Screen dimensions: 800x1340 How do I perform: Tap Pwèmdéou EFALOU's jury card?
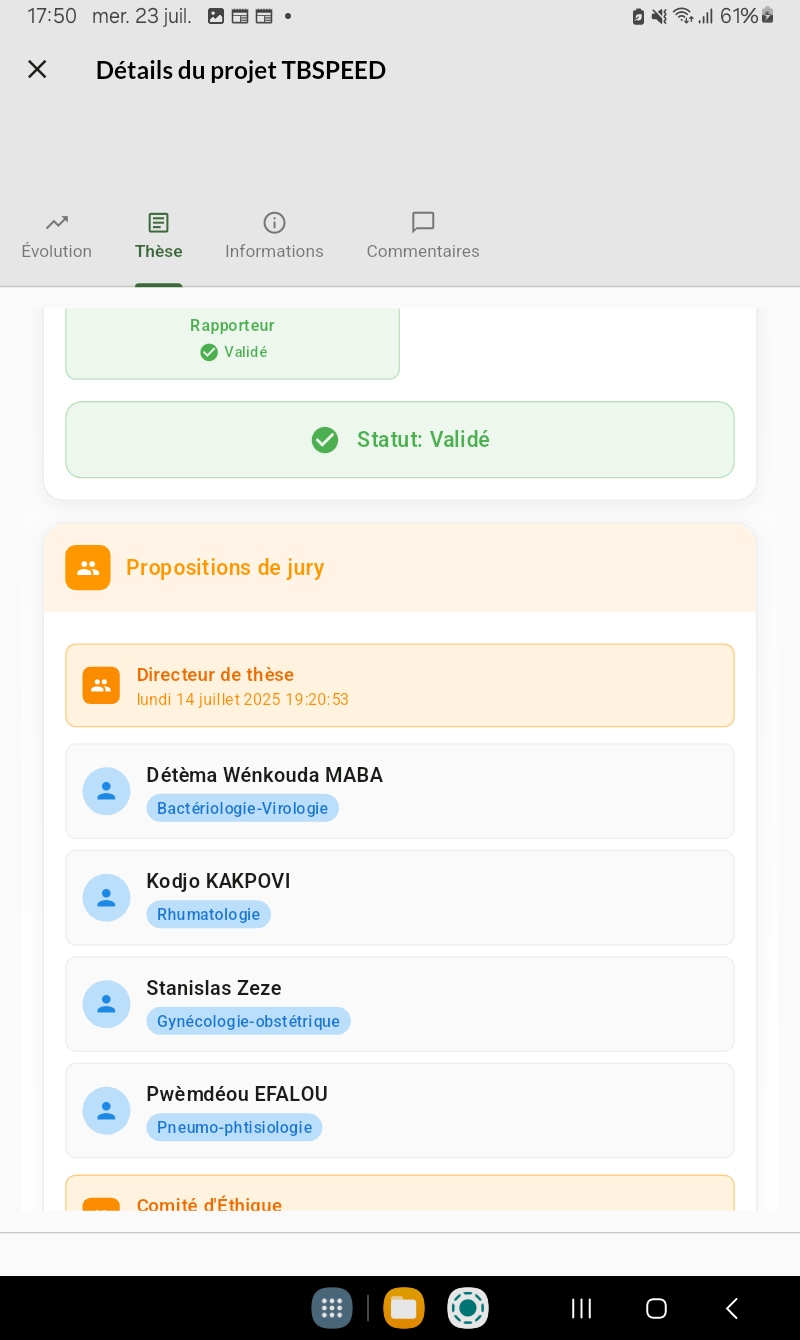(x=400, y=1110)
